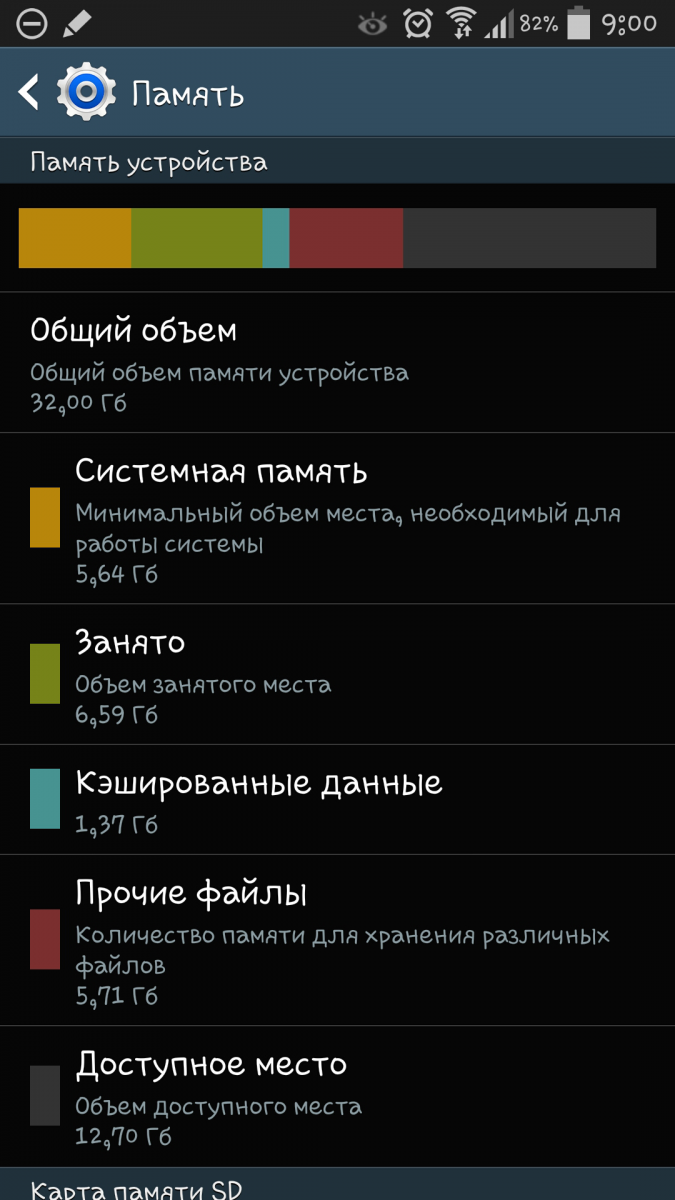This screenshot has height=1200, width=675.
Task: Open the Занято storage breakdown
Action: pyautogui.click(x=337, y=674)
